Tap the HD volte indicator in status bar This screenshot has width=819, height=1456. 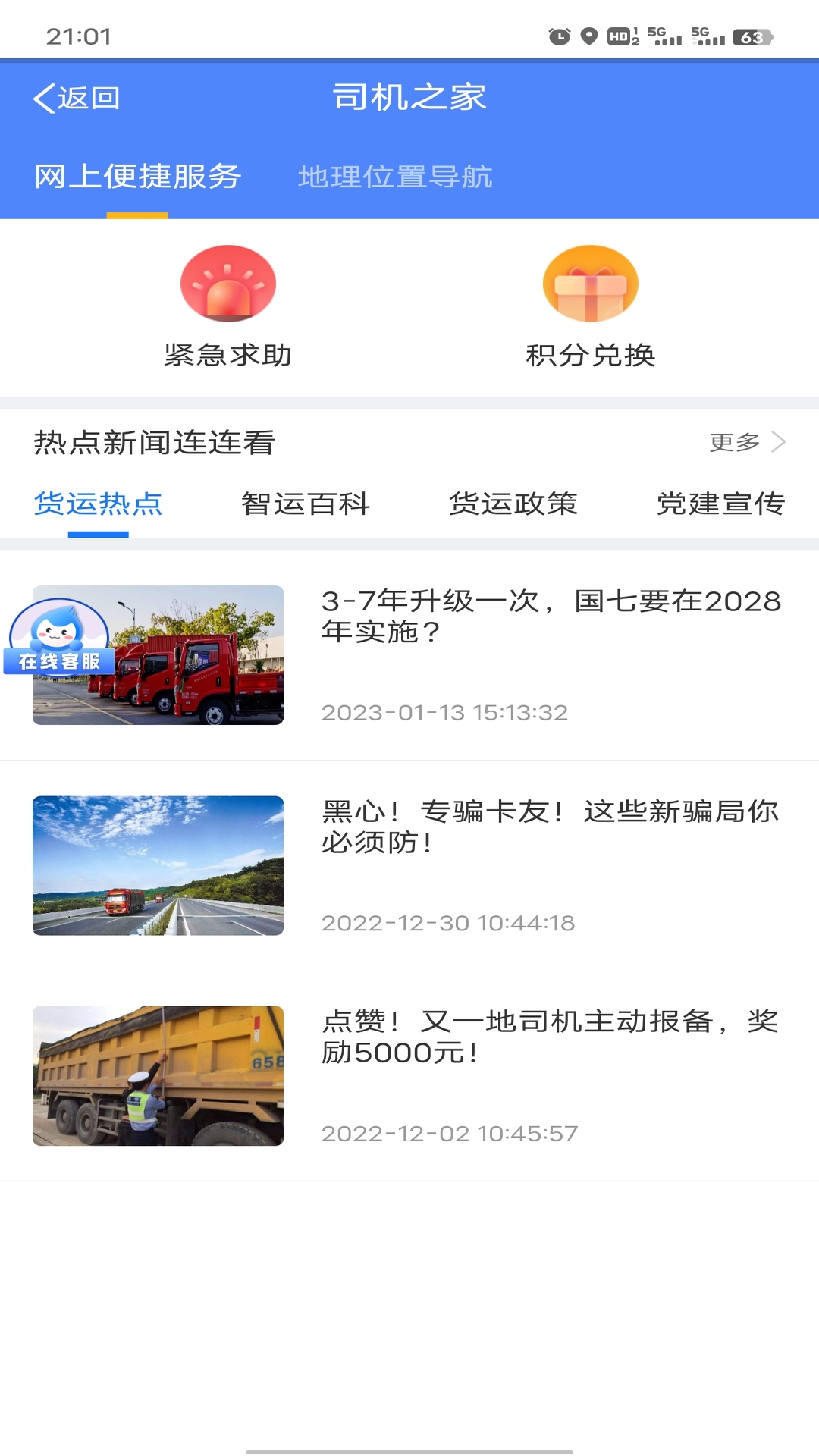pyautogui.click(x=618, y=35)
